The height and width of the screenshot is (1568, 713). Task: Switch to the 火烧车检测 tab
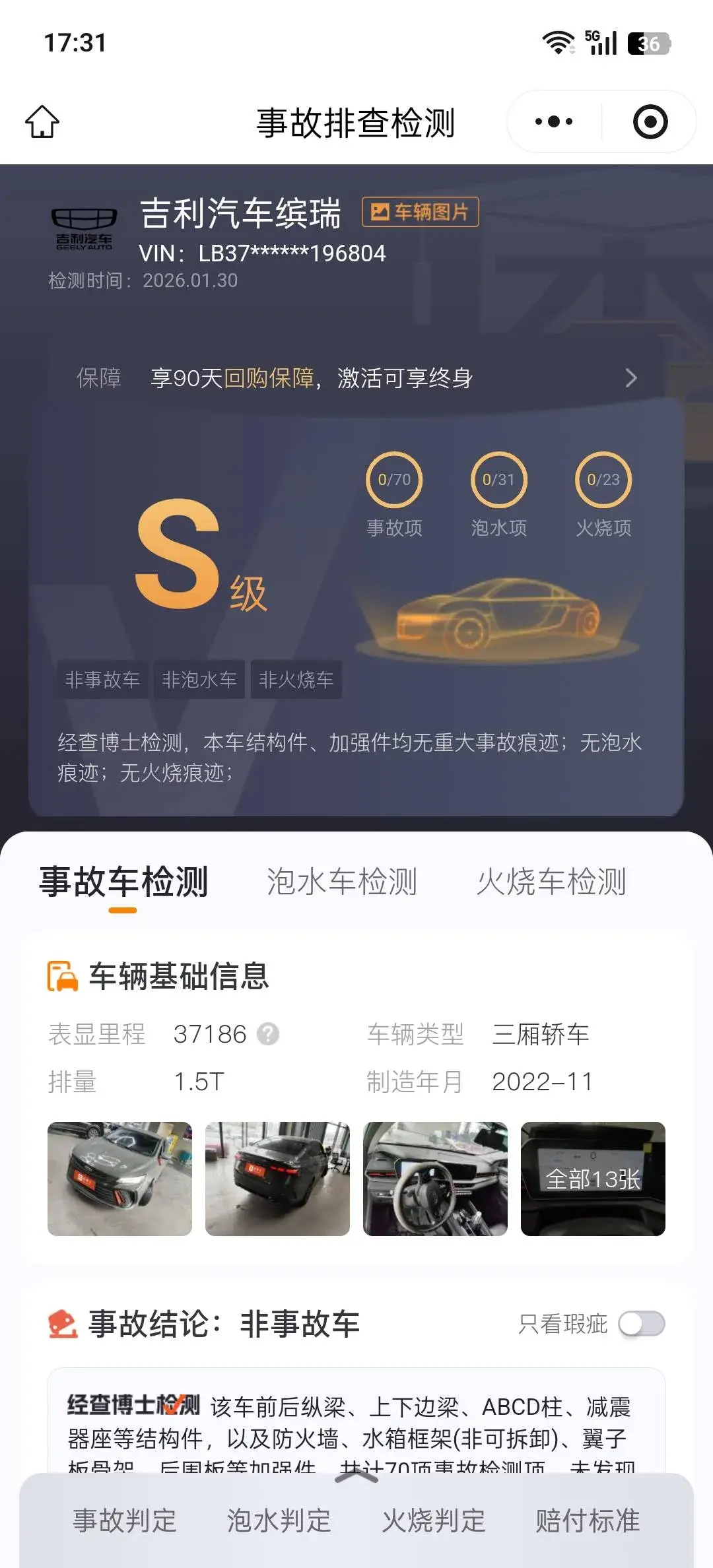[x=551, y=882]
